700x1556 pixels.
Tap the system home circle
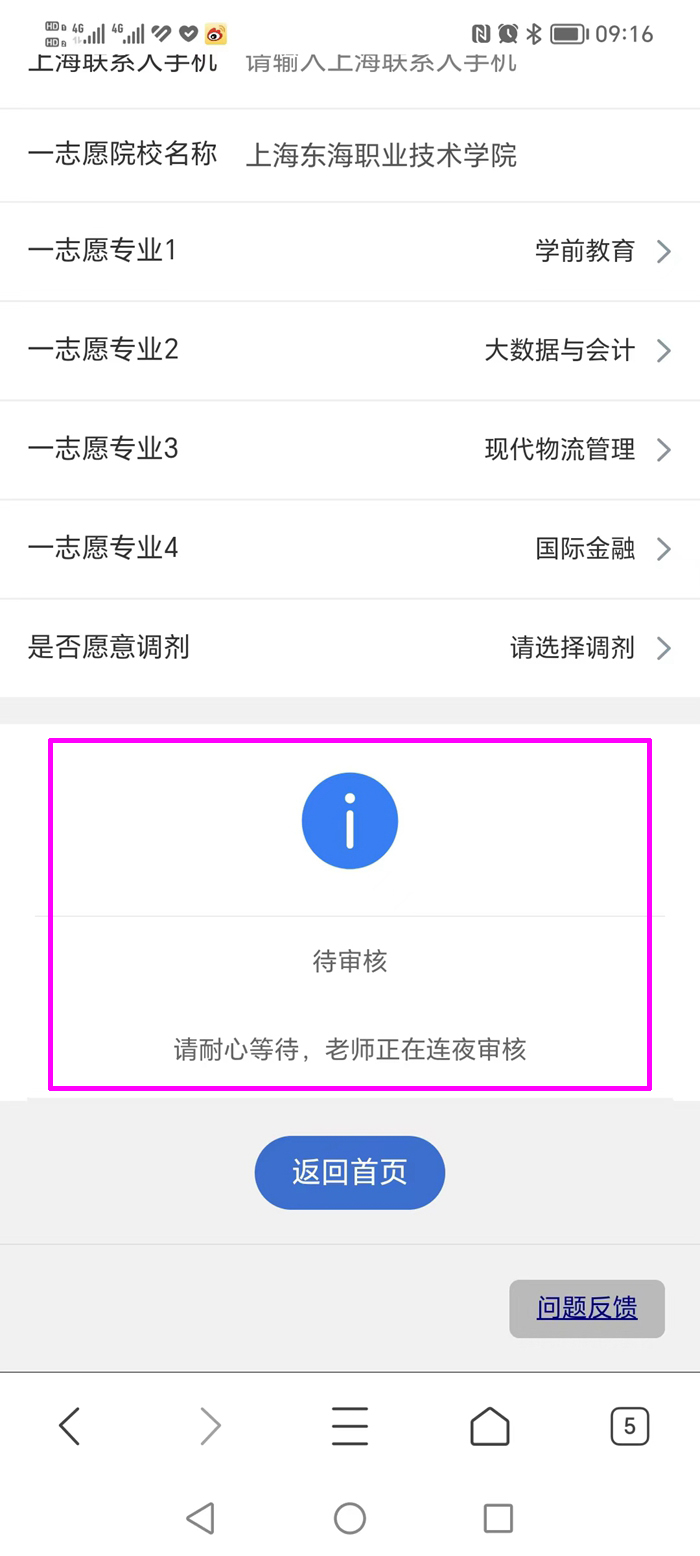(350, 1518)
